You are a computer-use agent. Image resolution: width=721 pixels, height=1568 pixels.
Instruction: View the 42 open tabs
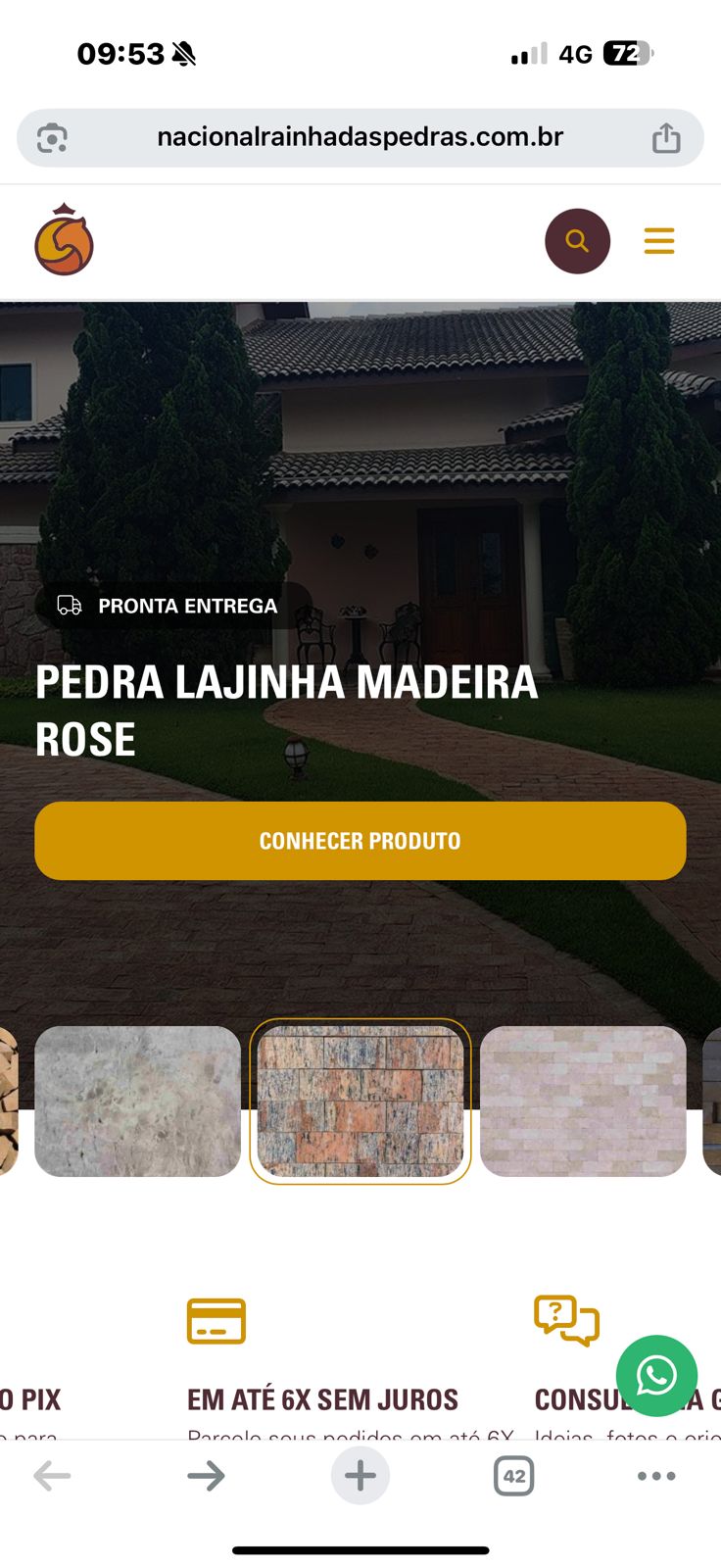point(513,1476)
